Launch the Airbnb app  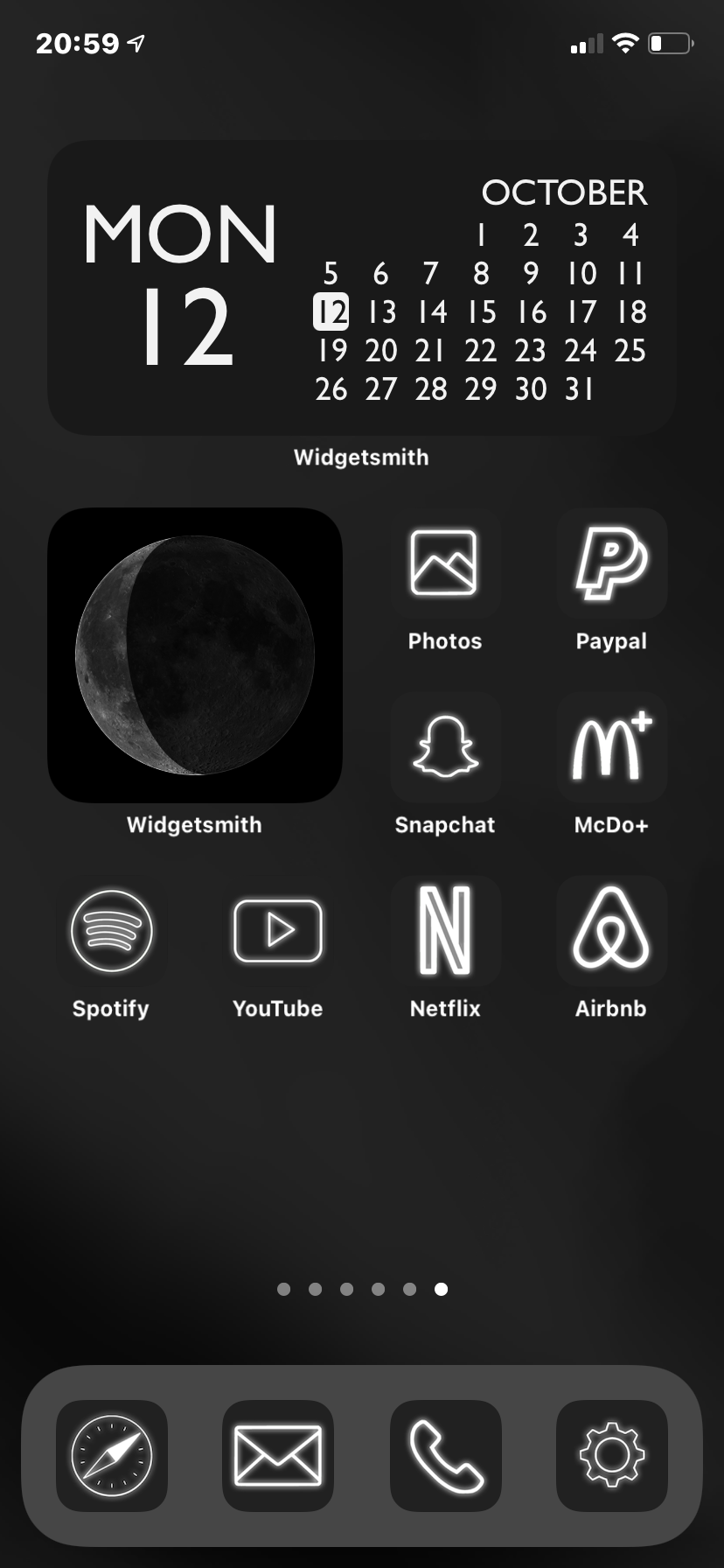coord(611,931)
